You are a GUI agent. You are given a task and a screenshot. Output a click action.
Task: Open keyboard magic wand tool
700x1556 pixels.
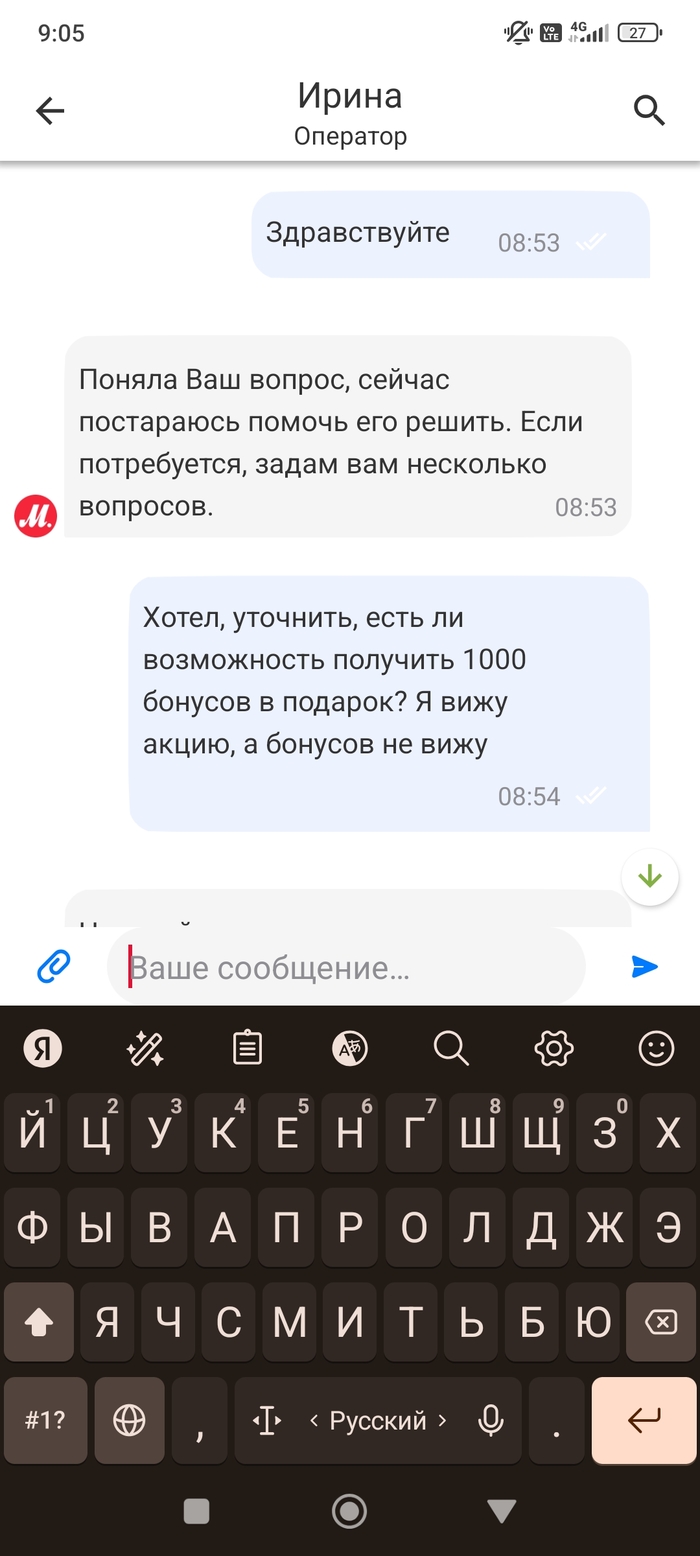[145, 1048]
